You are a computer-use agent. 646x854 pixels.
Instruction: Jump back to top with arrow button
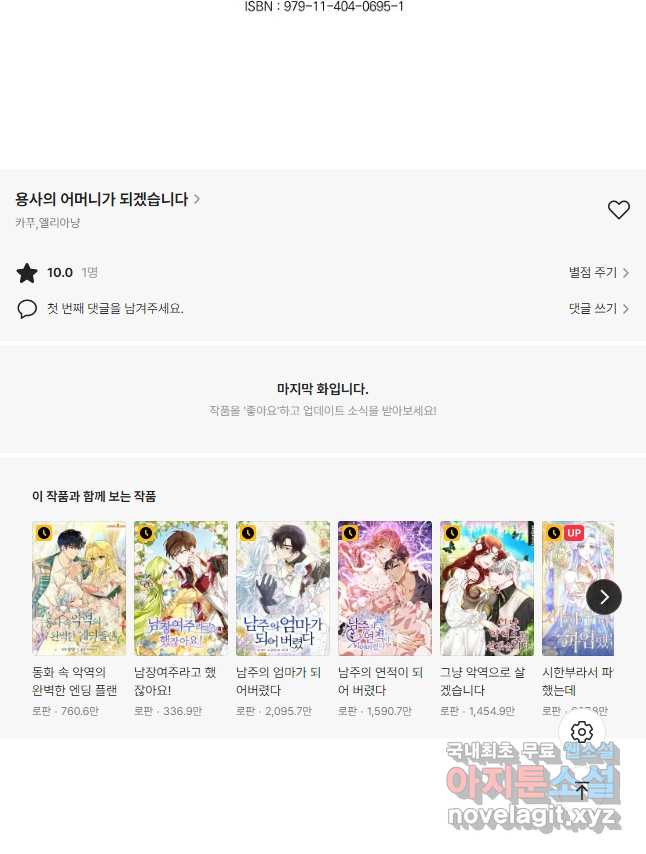pyautogui.click(x=582, y=791)
